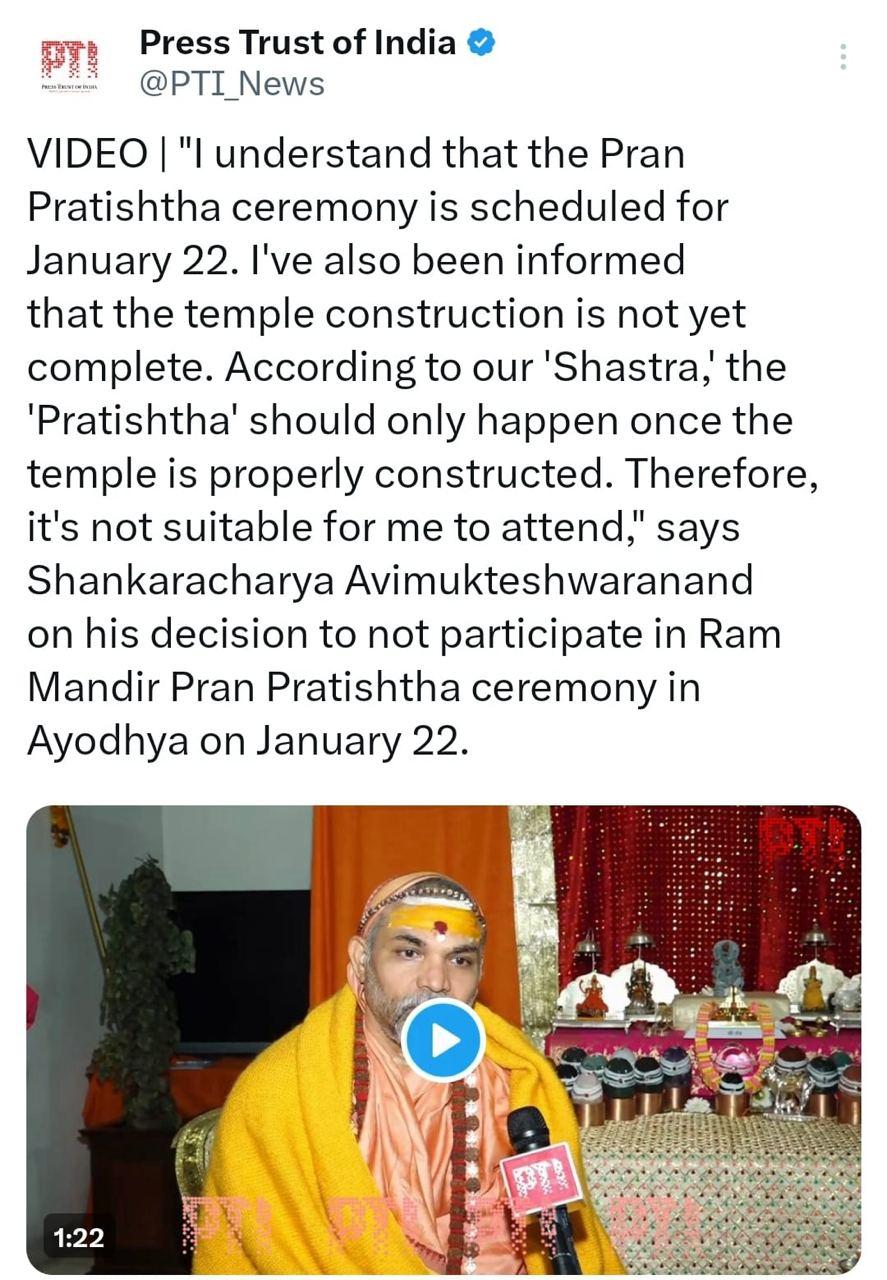Play the Shankaracharya video
This screenshot has width=887, height=1280.
pyautogui.click(x=443, y=1041)
